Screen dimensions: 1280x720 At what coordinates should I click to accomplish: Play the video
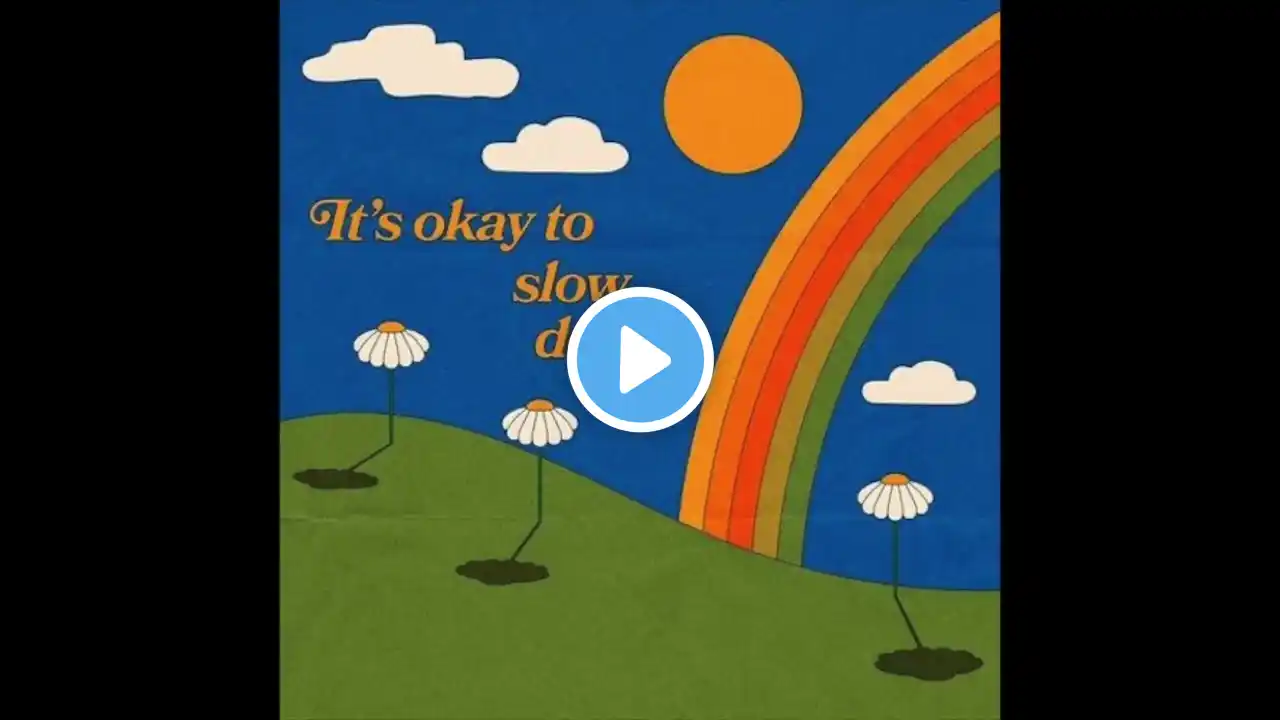pyautogui.click(x=640, y=360)
